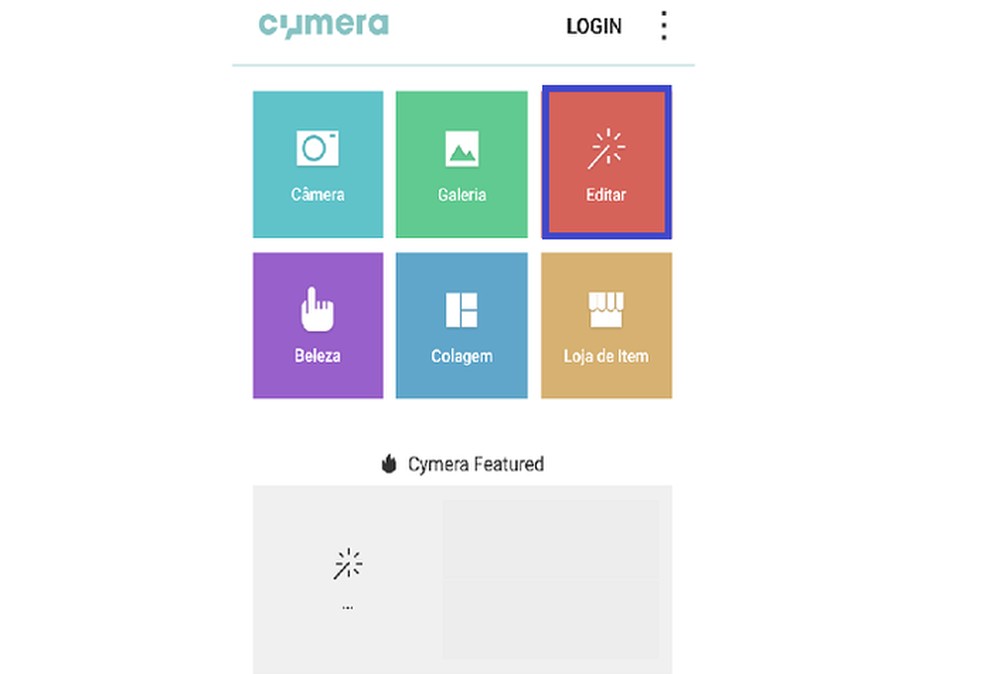Open the Câmera tile
Screen dimensions: 984x674
[317, 165]
